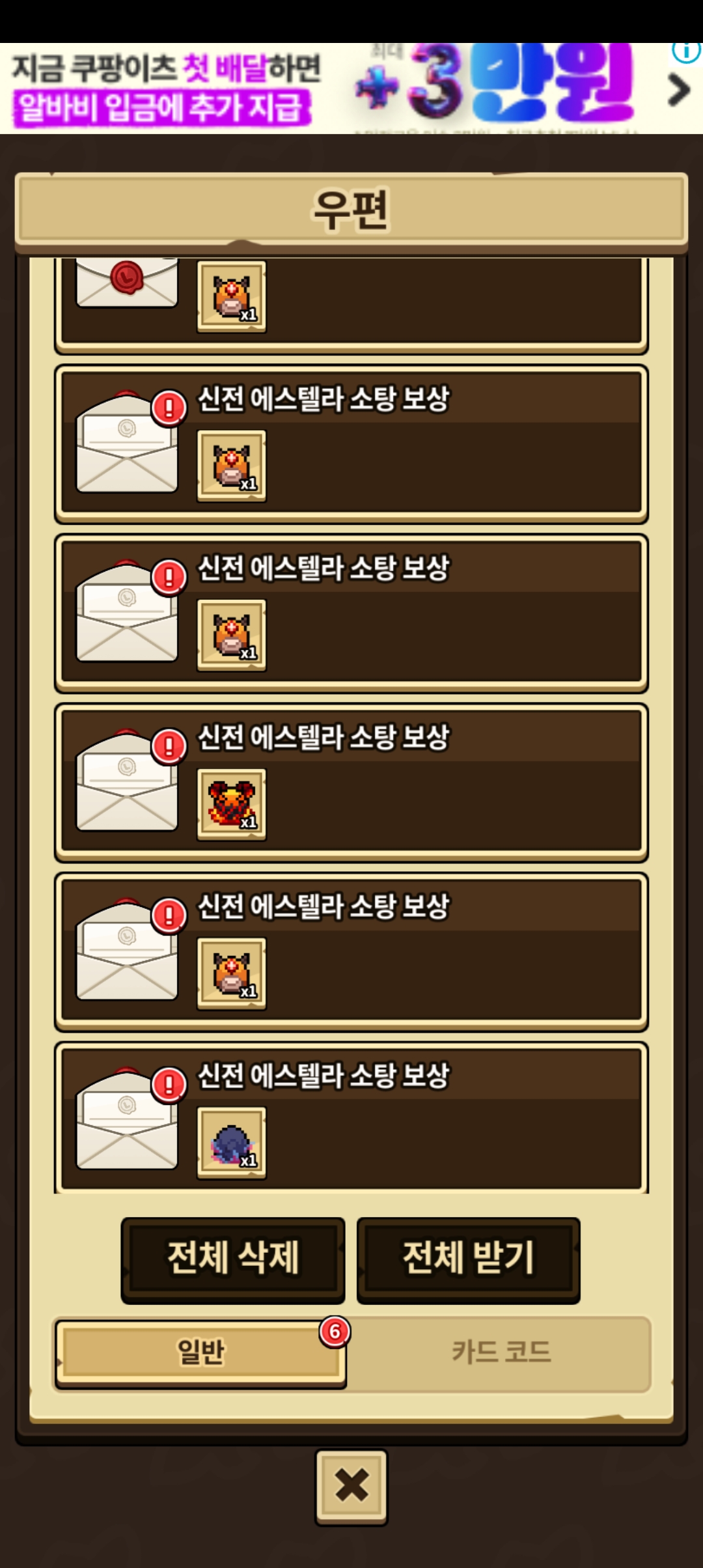Viewport: 703px width, 1568px height.
Task: Close the 우편 mailbox window
Action: point(351,1486)
